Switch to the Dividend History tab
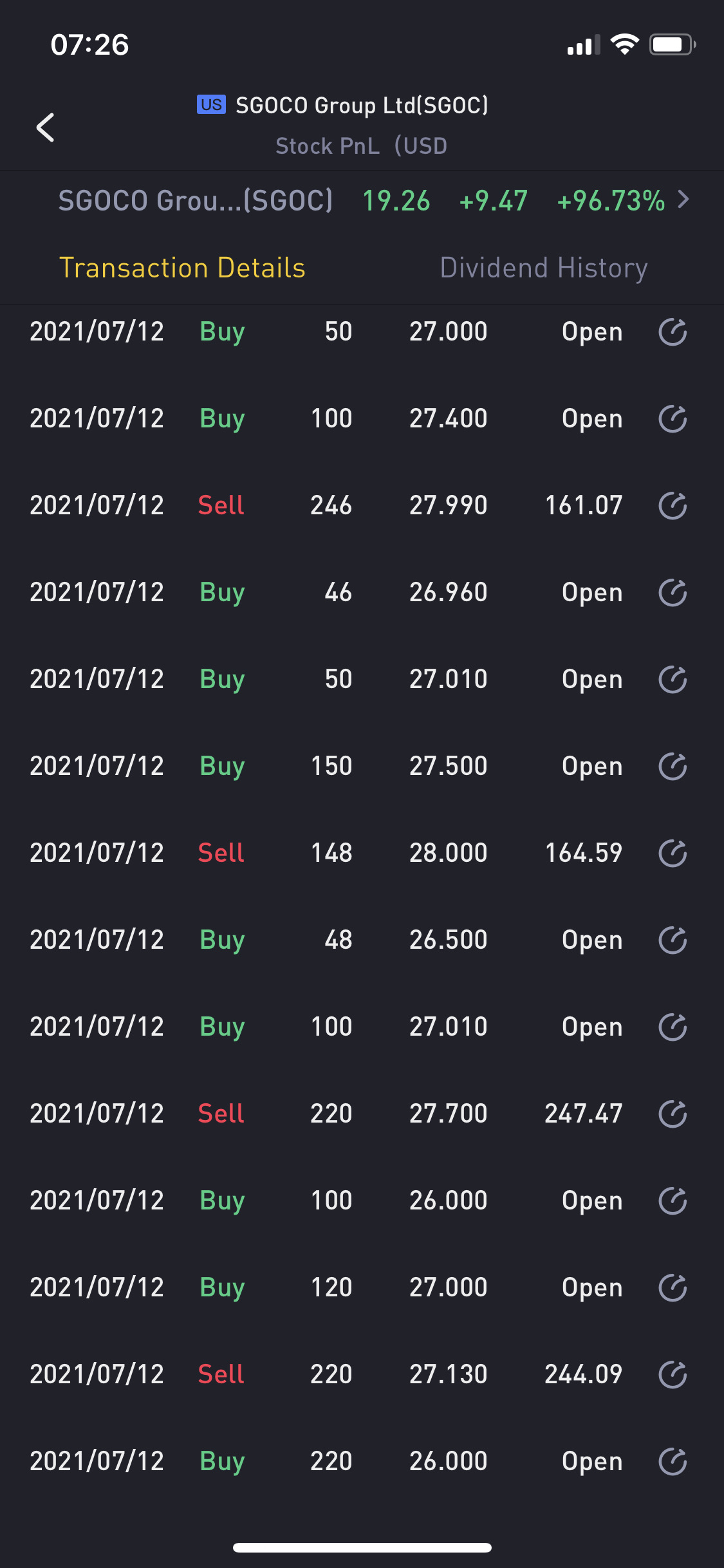The height and width of the screenshot is (1568, 724). pyautogui.click(x=544, y=268)
